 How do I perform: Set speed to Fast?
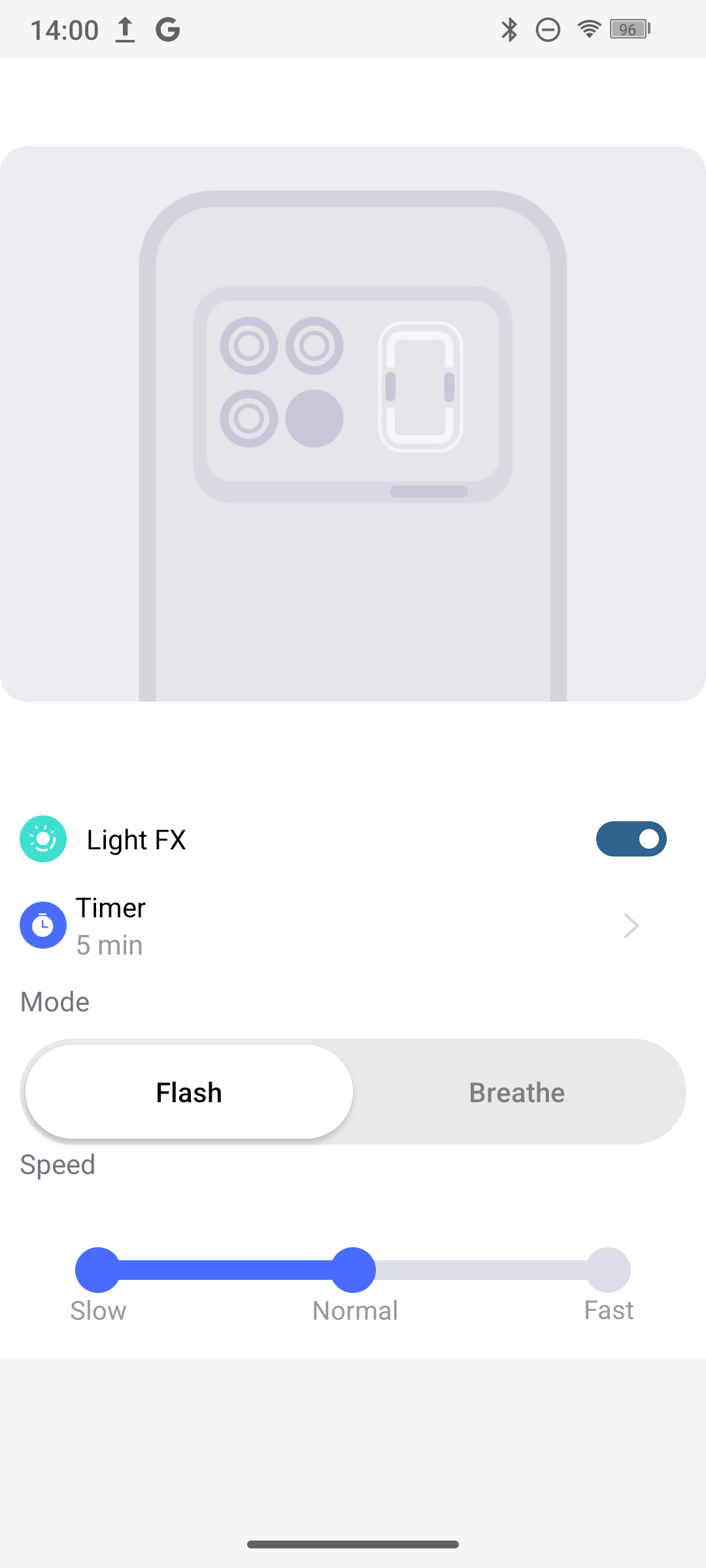pyautogui.click(x=608, y=1270)
